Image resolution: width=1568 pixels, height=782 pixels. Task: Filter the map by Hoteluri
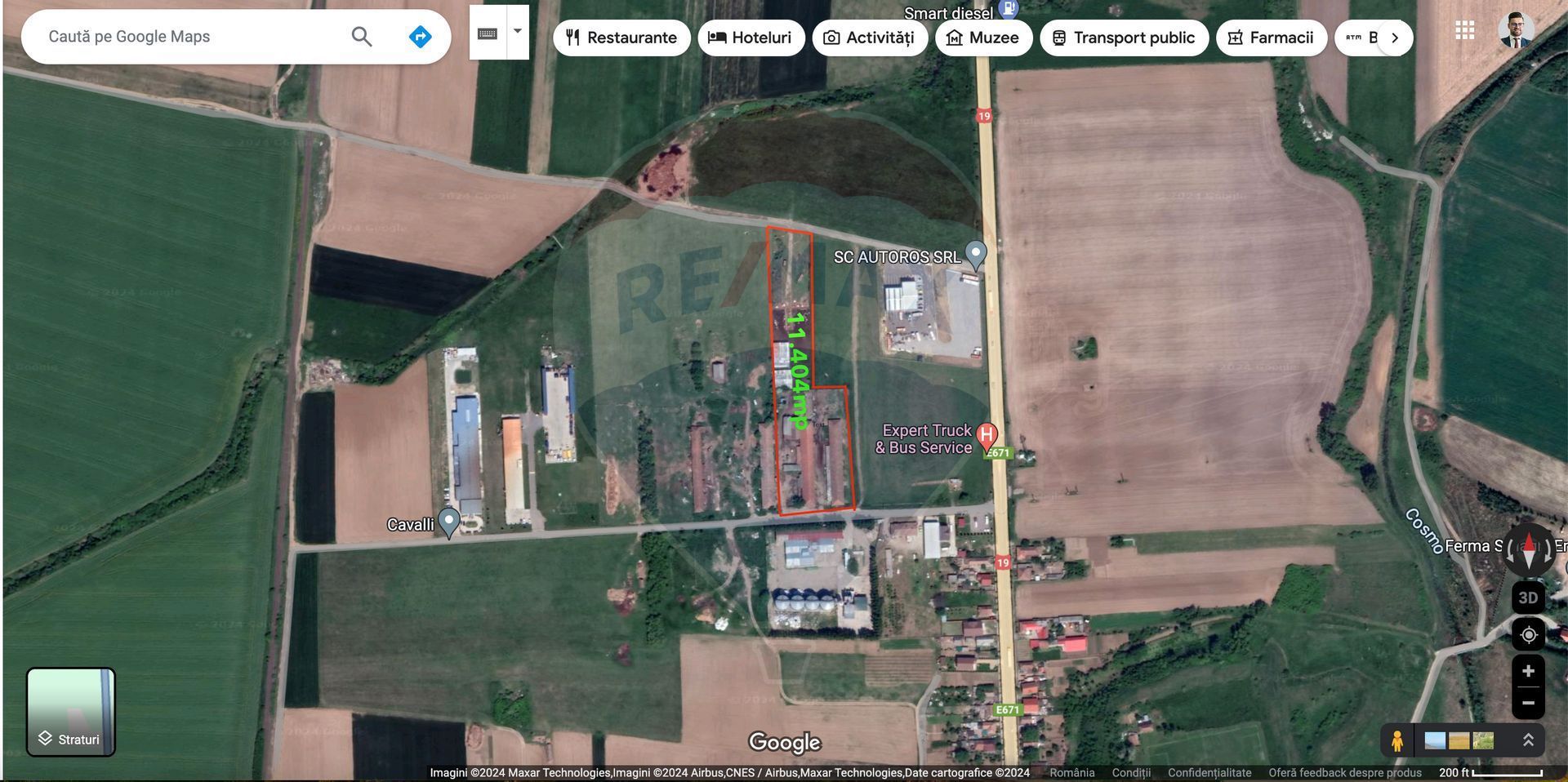tap(750, 38)
